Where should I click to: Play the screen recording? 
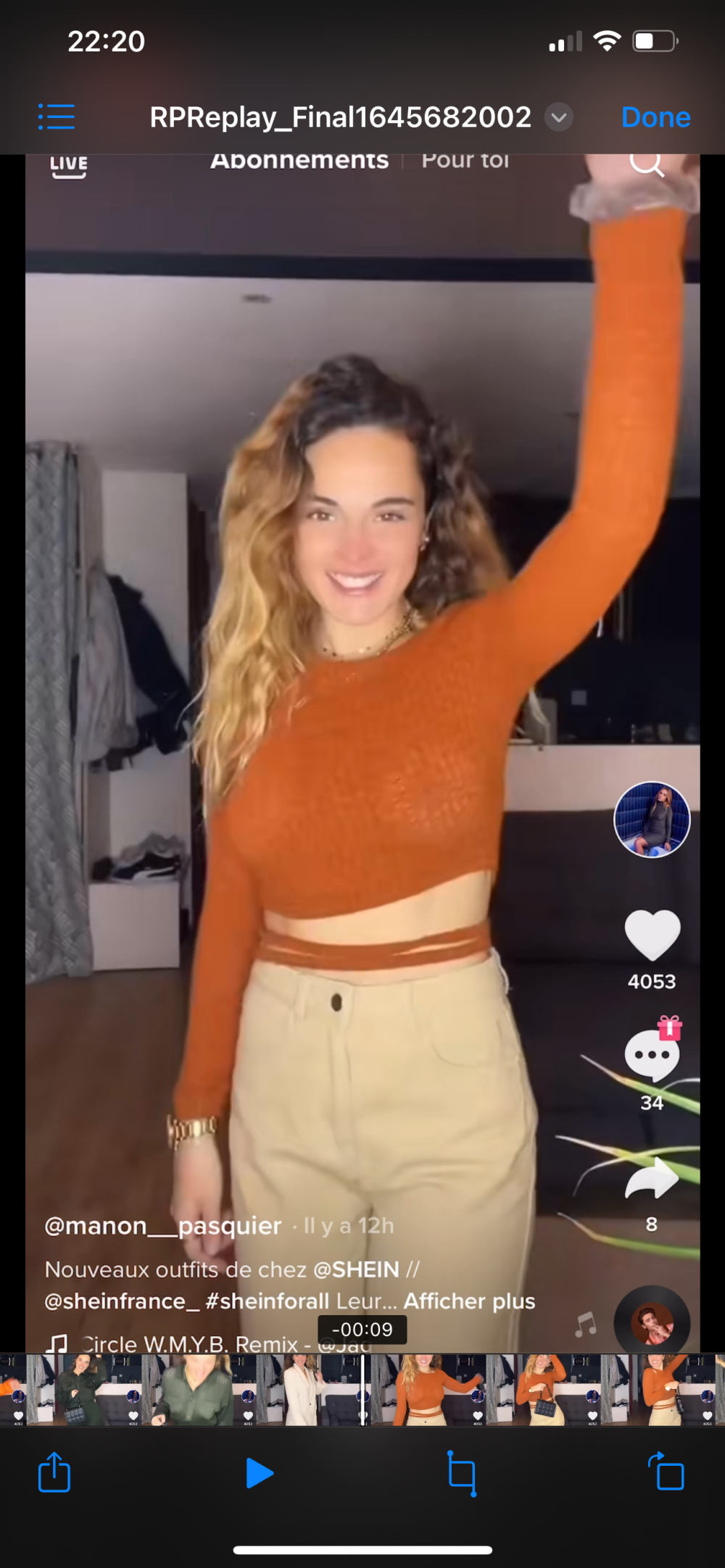tap(259, 1472)
